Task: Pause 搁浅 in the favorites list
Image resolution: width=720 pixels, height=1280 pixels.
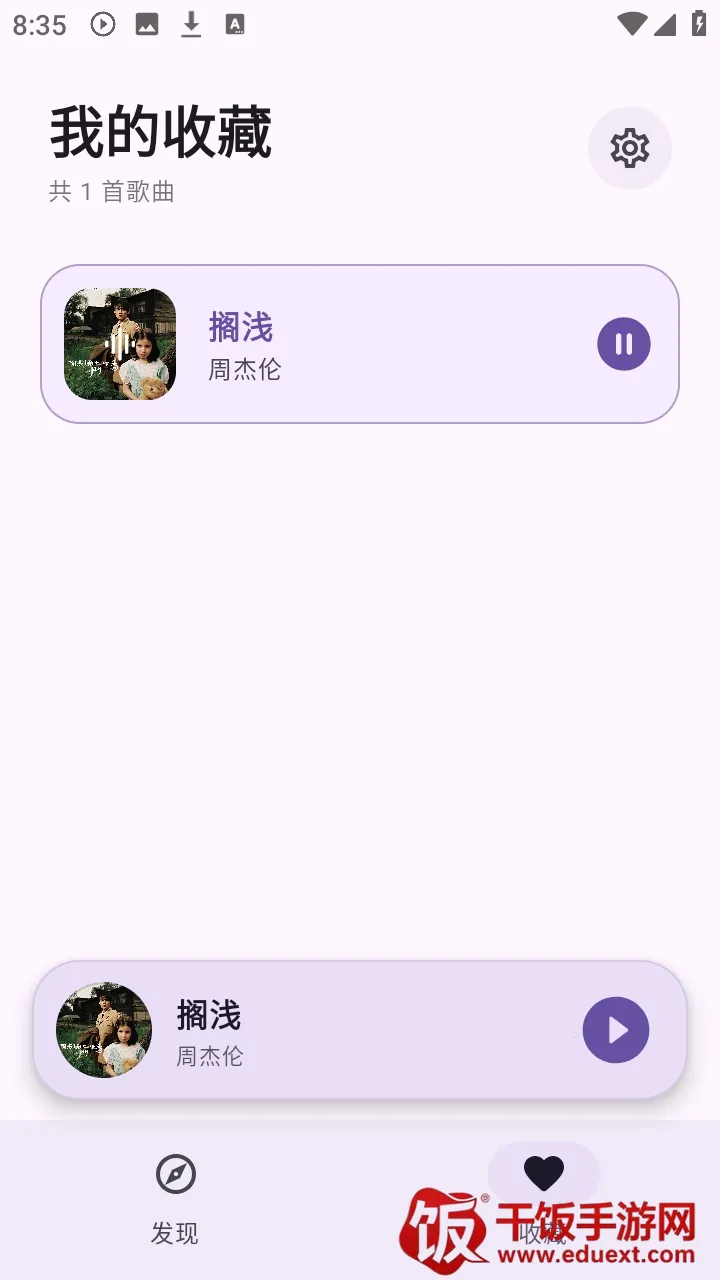Action: 623,344
